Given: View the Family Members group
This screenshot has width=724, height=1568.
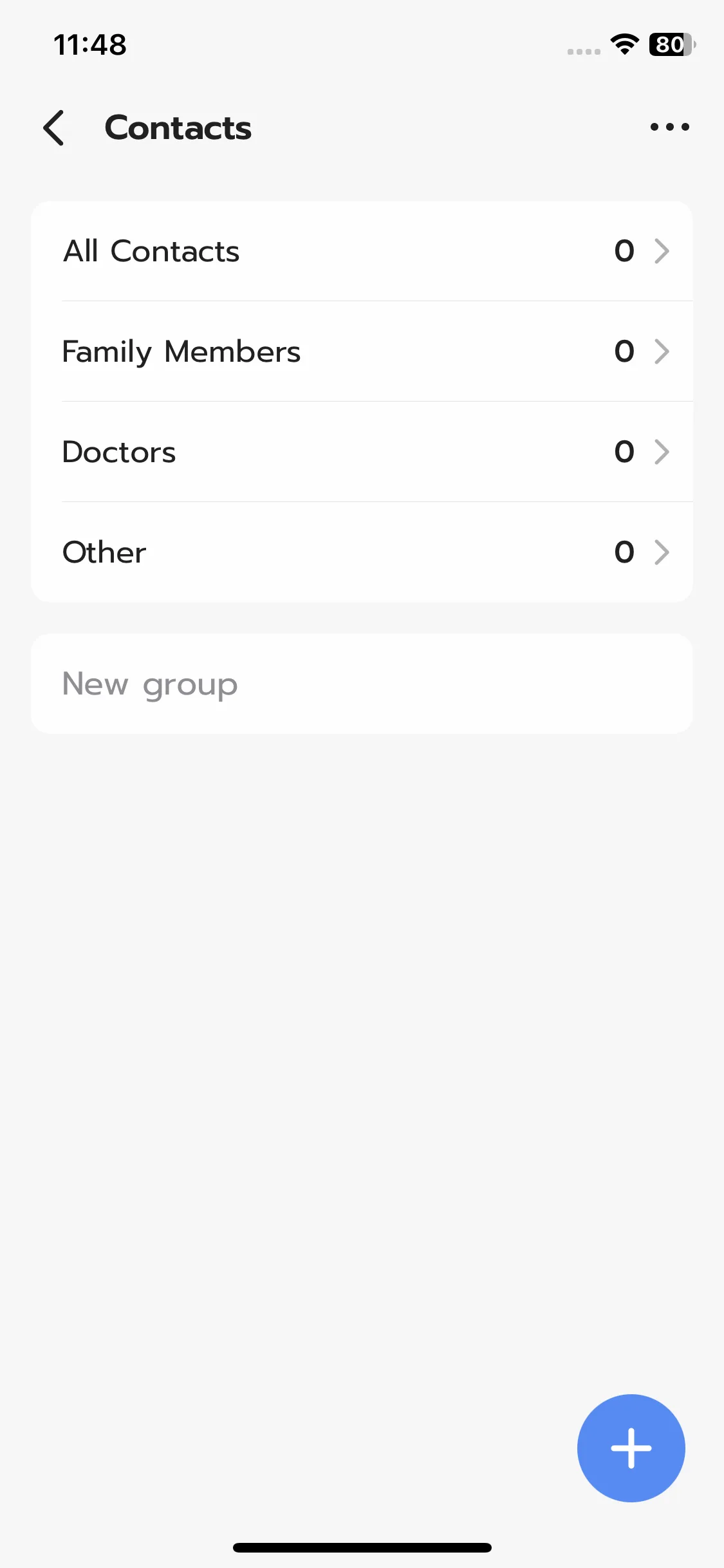Looking at the screenshot, I should [x=362, y=351].
